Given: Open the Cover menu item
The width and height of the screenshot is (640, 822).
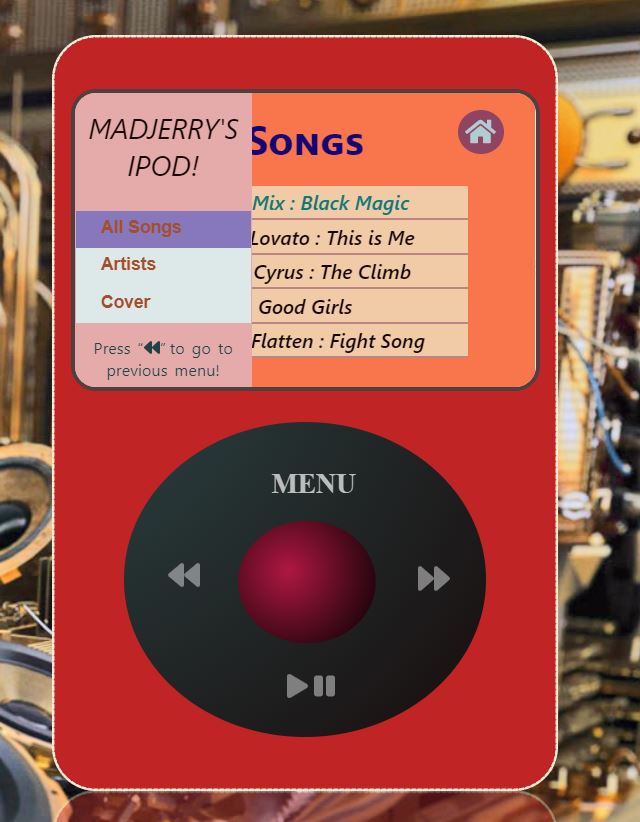Looking at the screenshot, I should 126,302.
